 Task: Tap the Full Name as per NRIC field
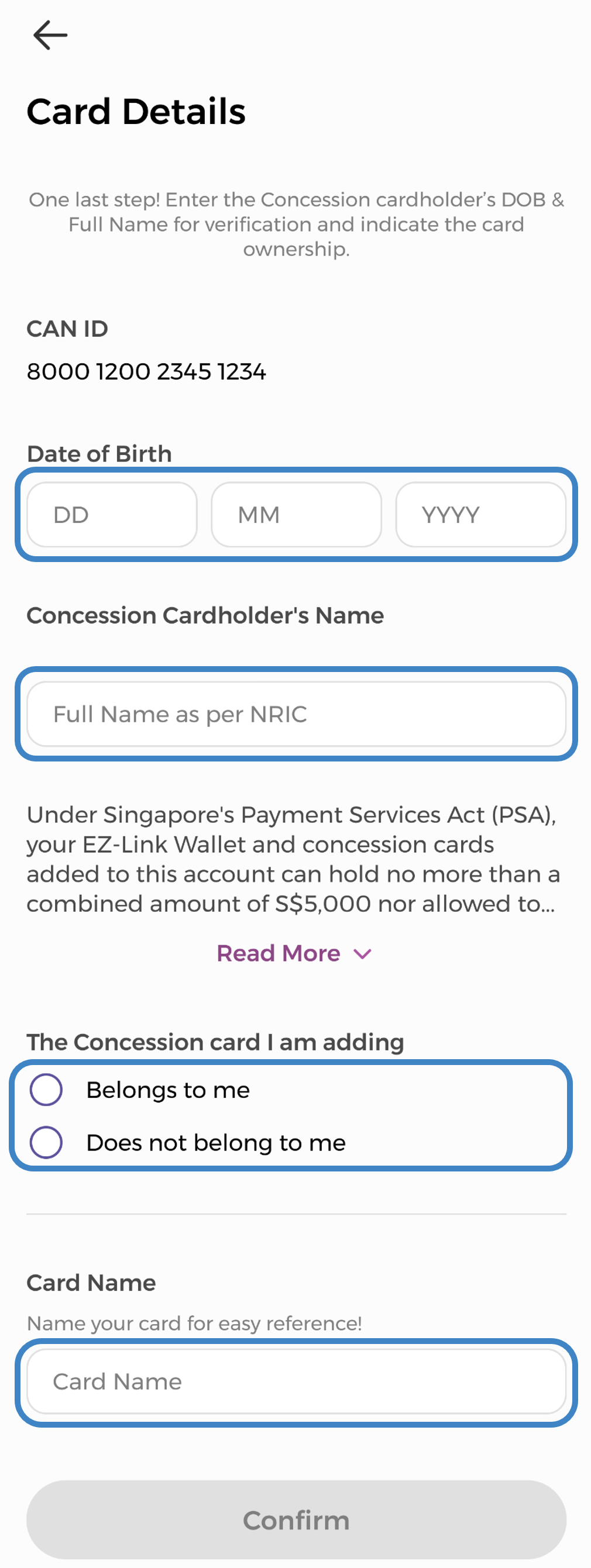296,714
